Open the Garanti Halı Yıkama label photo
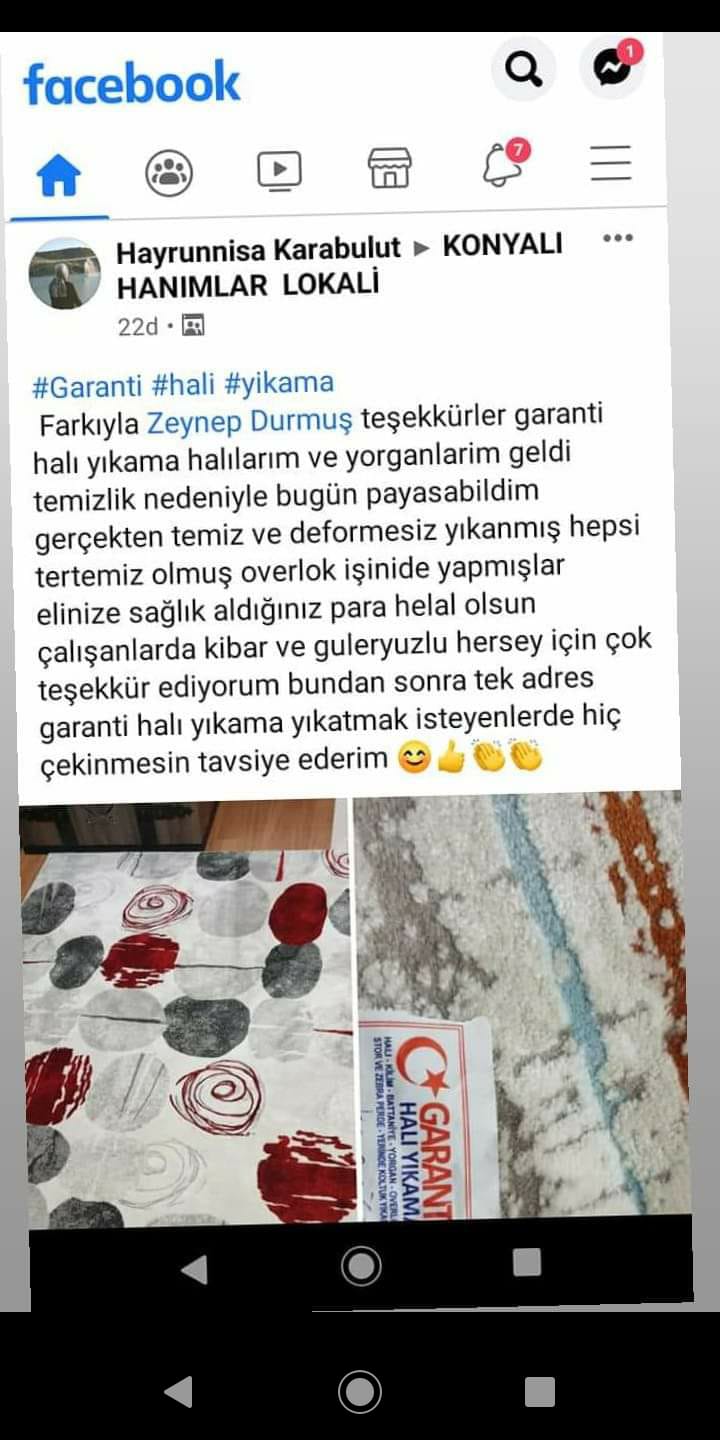 [520, 1000]
